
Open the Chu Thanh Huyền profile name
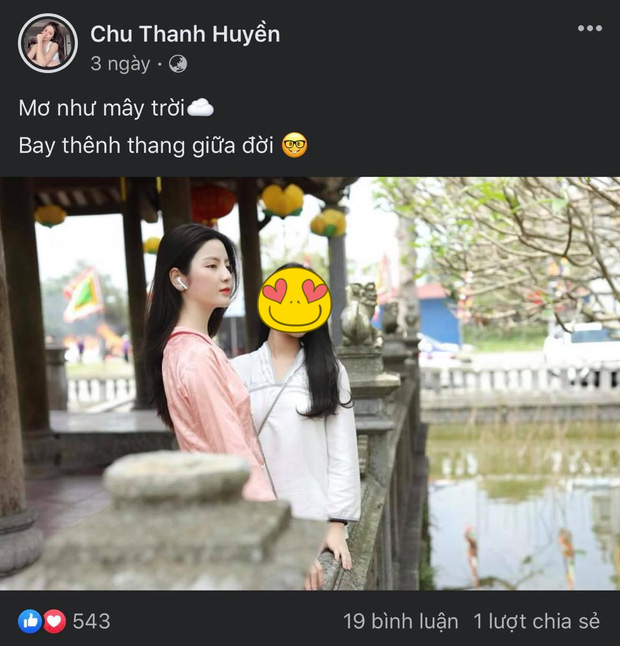(x=185, y=34)
